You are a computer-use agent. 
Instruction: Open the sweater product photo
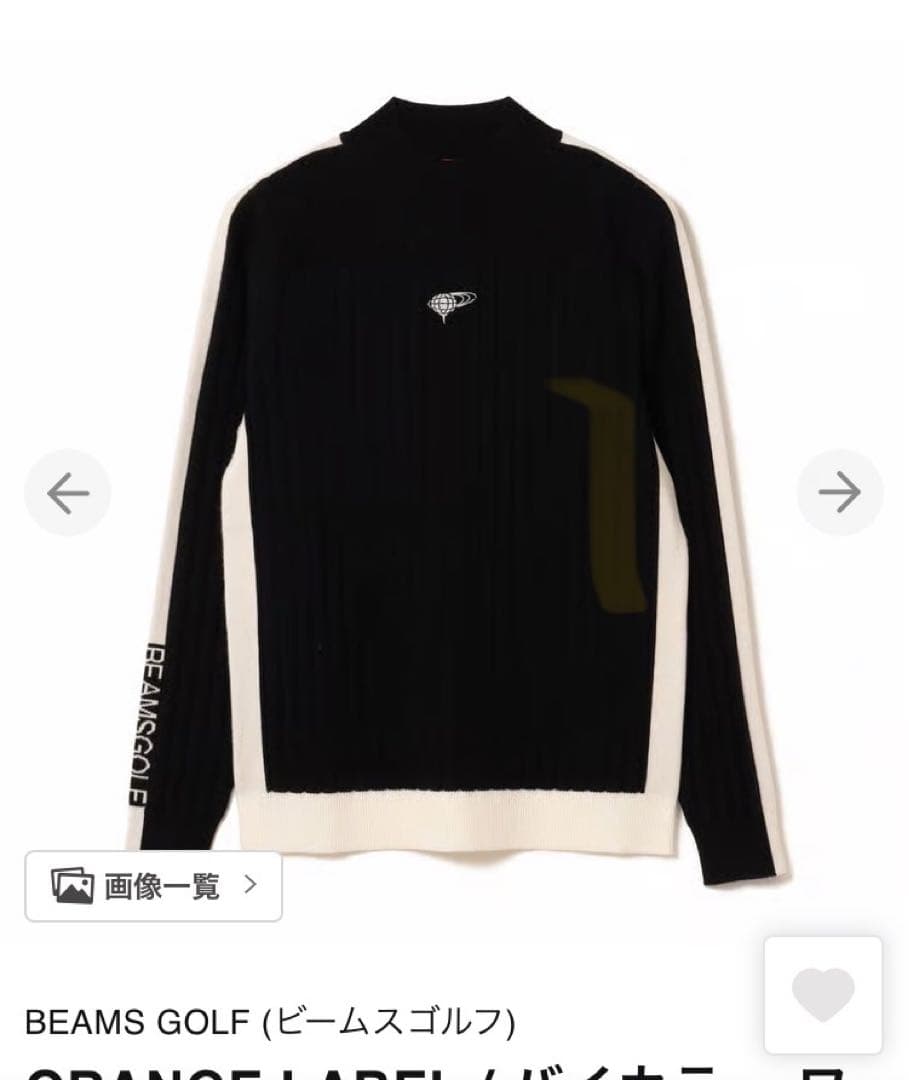[x=455, y=480]
